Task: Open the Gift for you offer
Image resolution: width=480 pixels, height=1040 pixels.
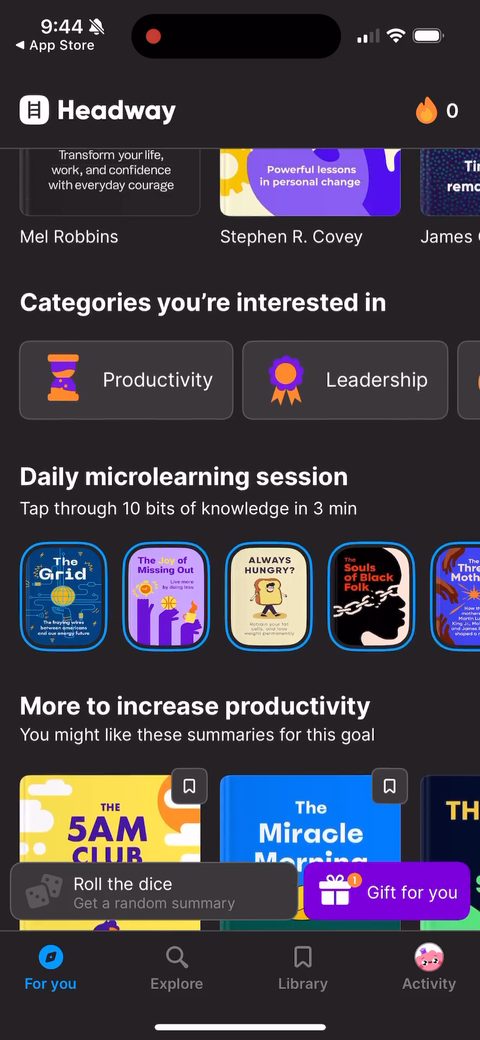Action: tap(387, 891)
